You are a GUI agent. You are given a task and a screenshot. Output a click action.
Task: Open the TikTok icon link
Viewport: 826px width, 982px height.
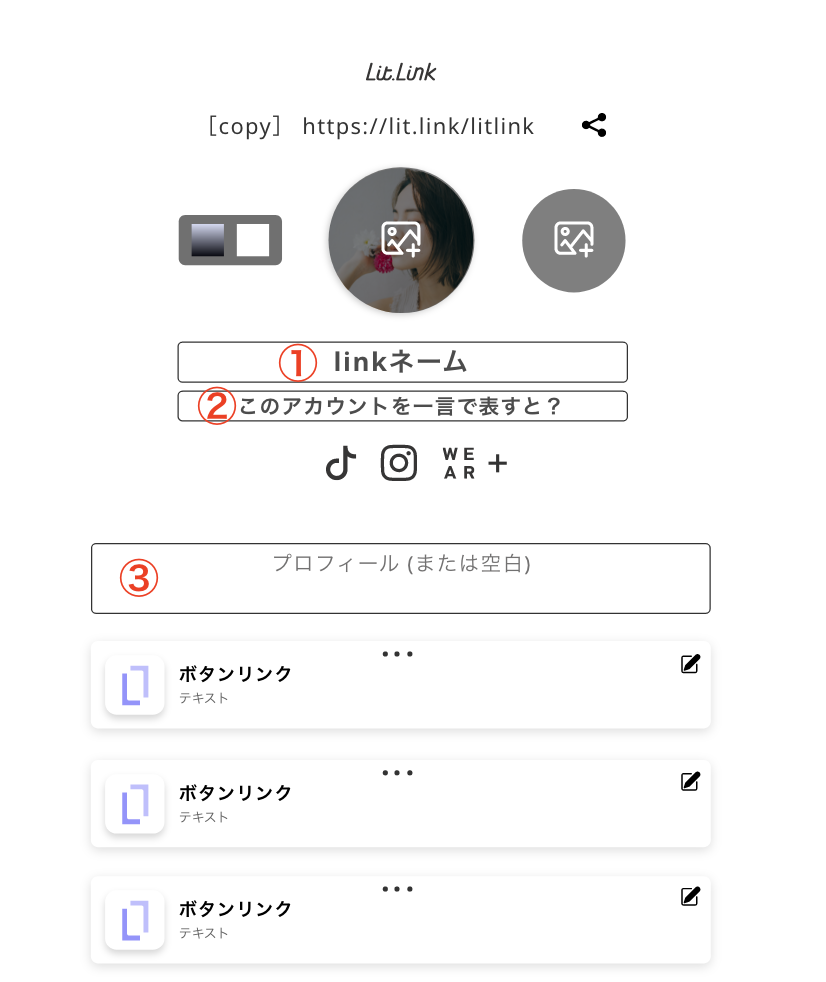(341, 463)
